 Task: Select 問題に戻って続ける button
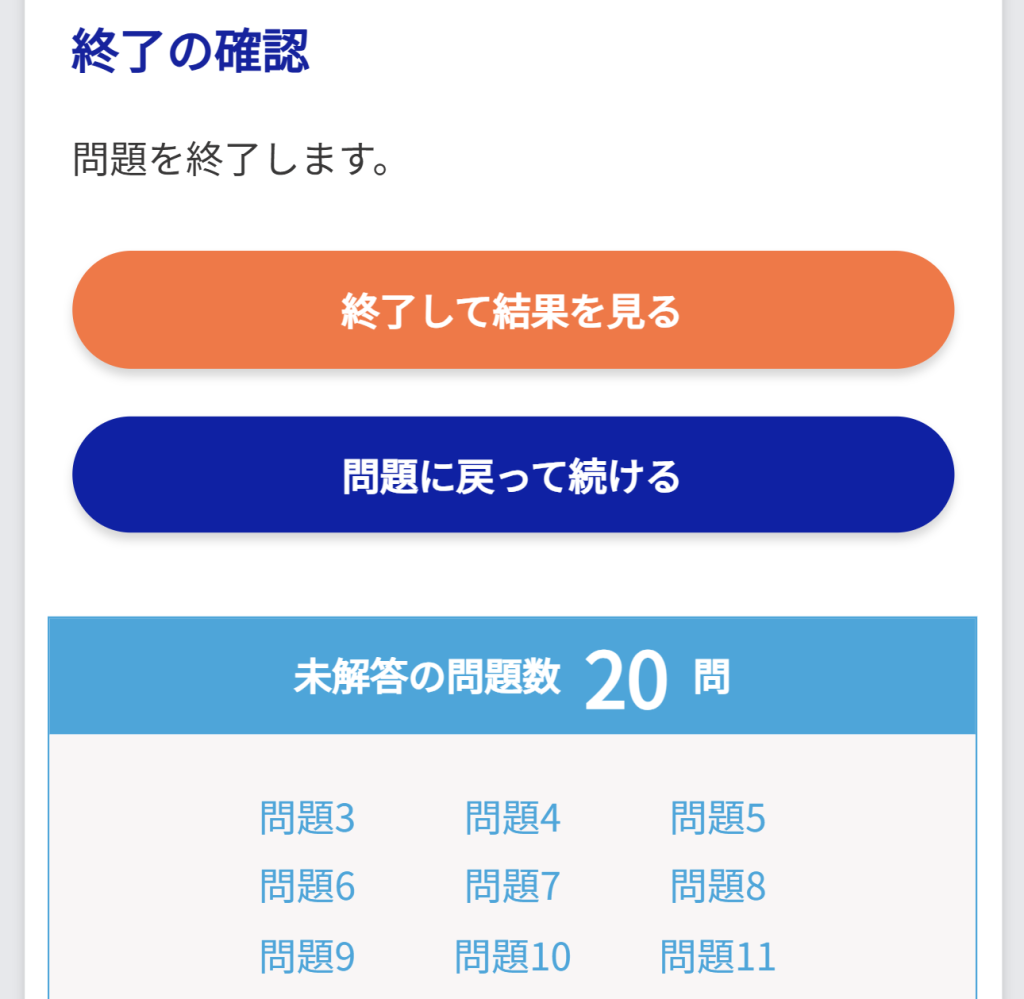512,475
